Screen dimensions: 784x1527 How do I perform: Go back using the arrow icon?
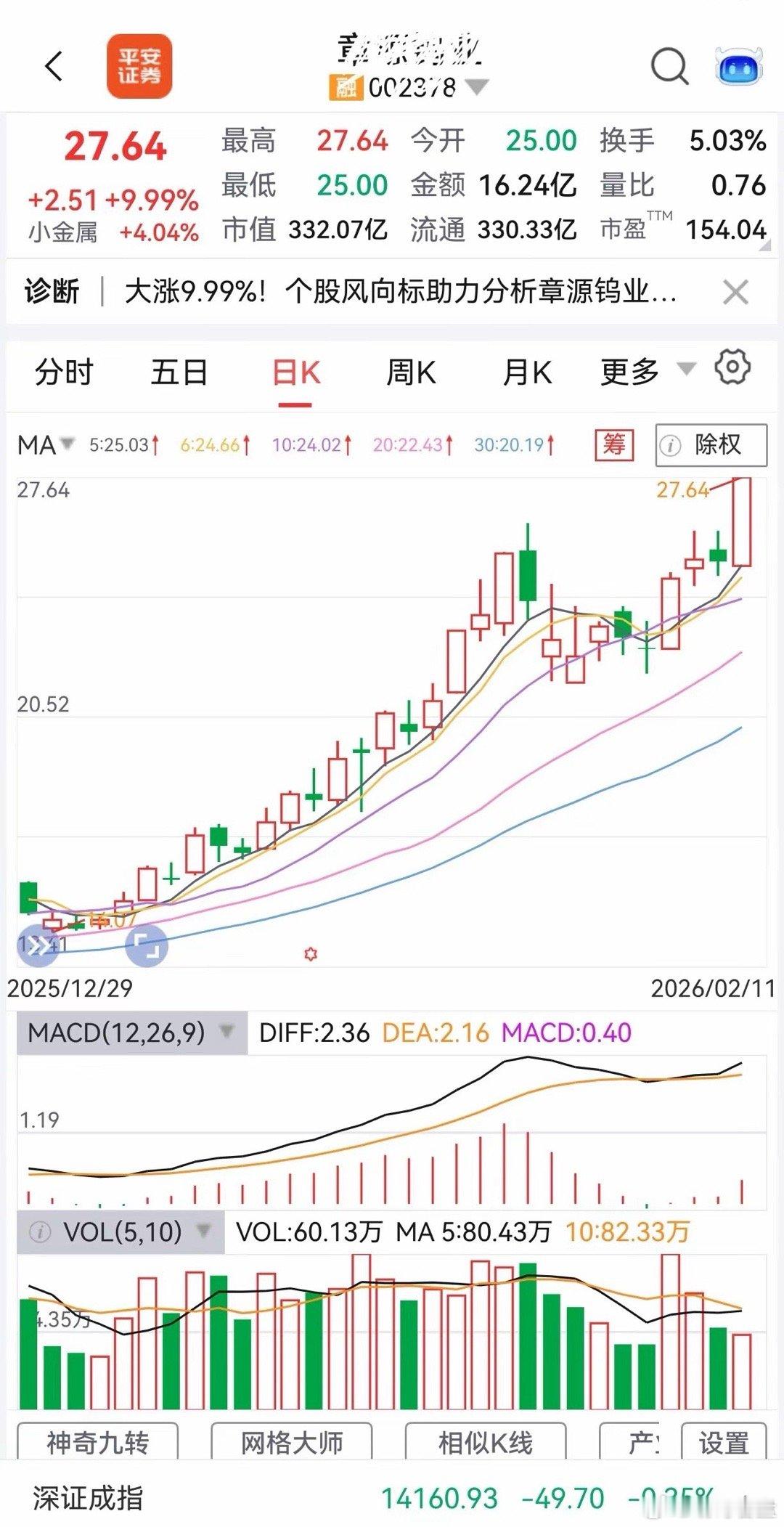point(54,67)
